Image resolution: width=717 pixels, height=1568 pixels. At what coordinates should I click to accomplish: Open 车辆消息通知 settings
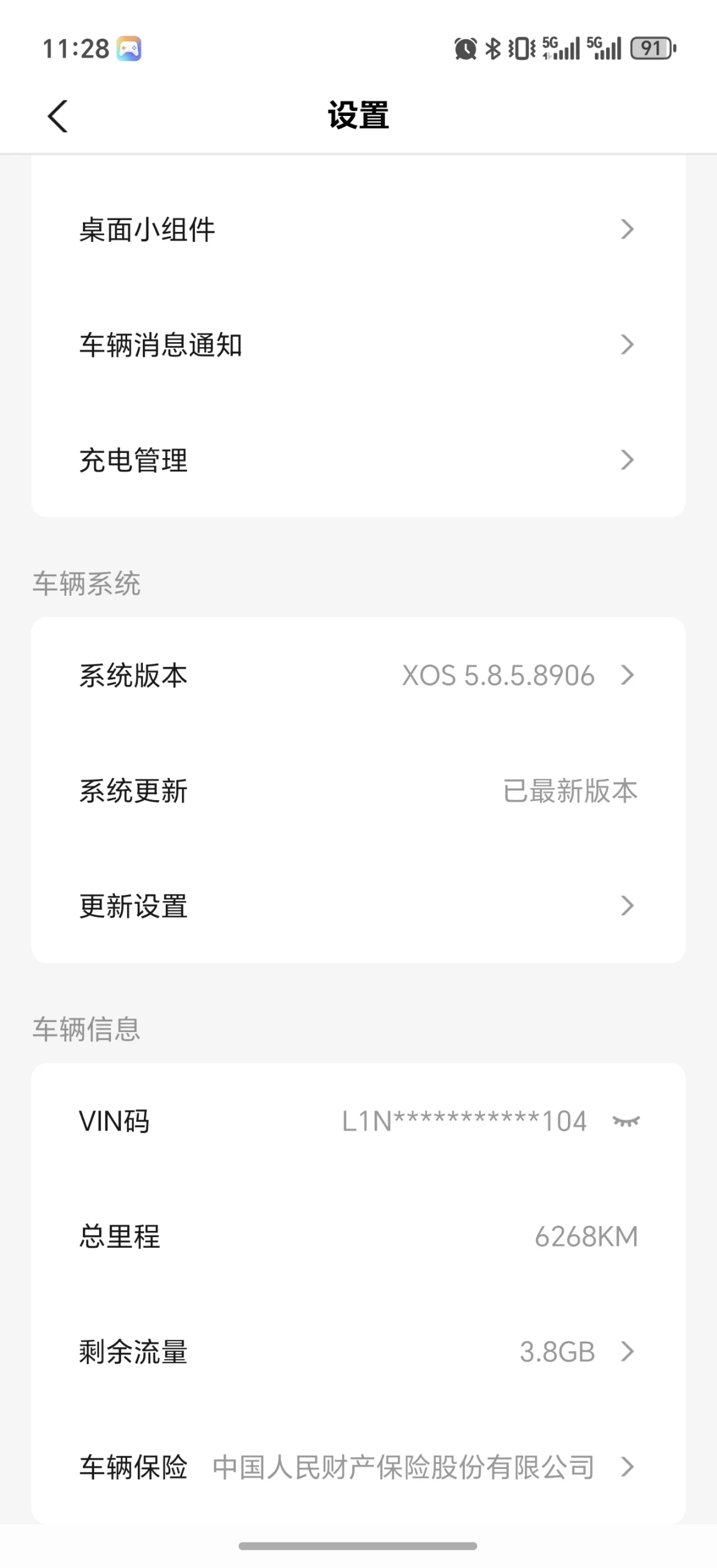(358, 345)
